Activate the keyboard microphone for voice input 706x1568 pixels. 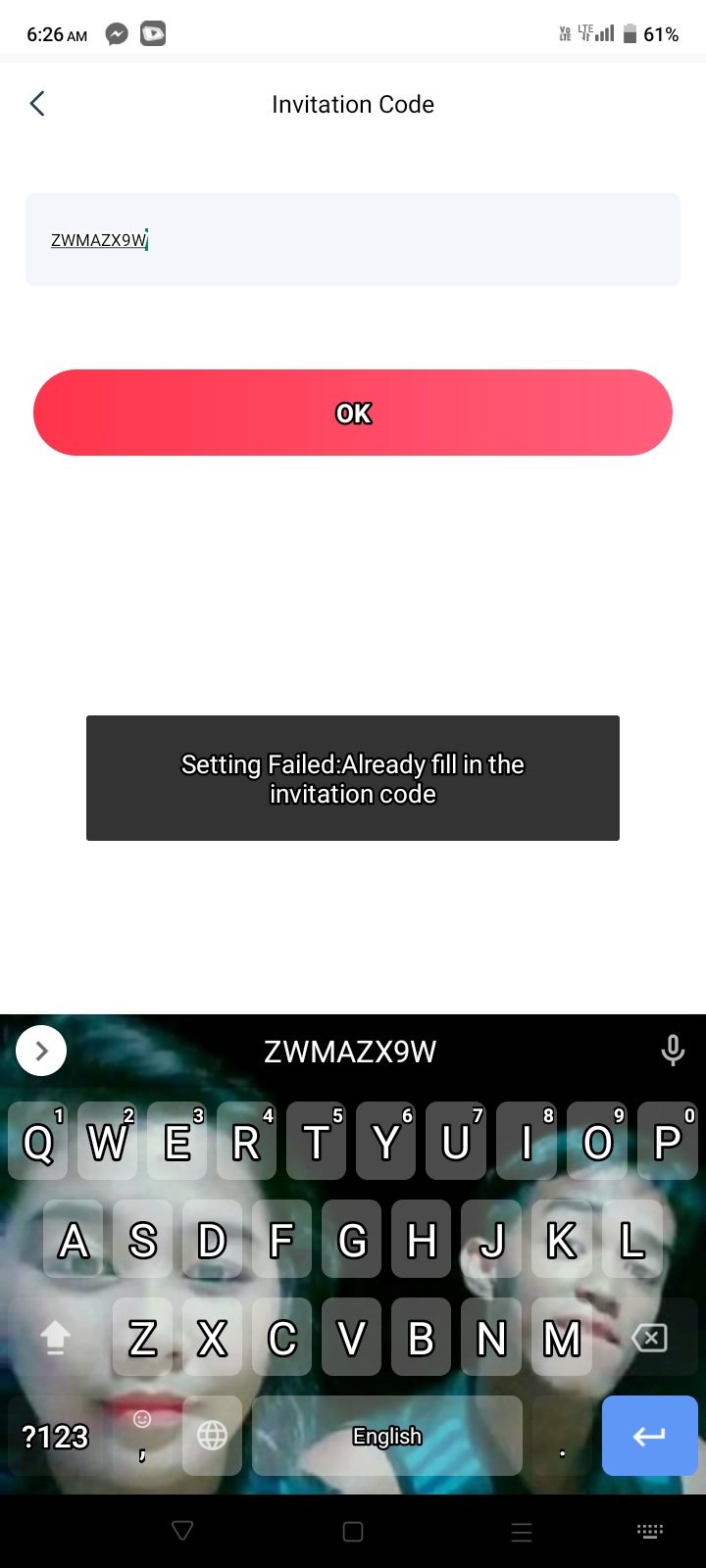[673, 1051]
